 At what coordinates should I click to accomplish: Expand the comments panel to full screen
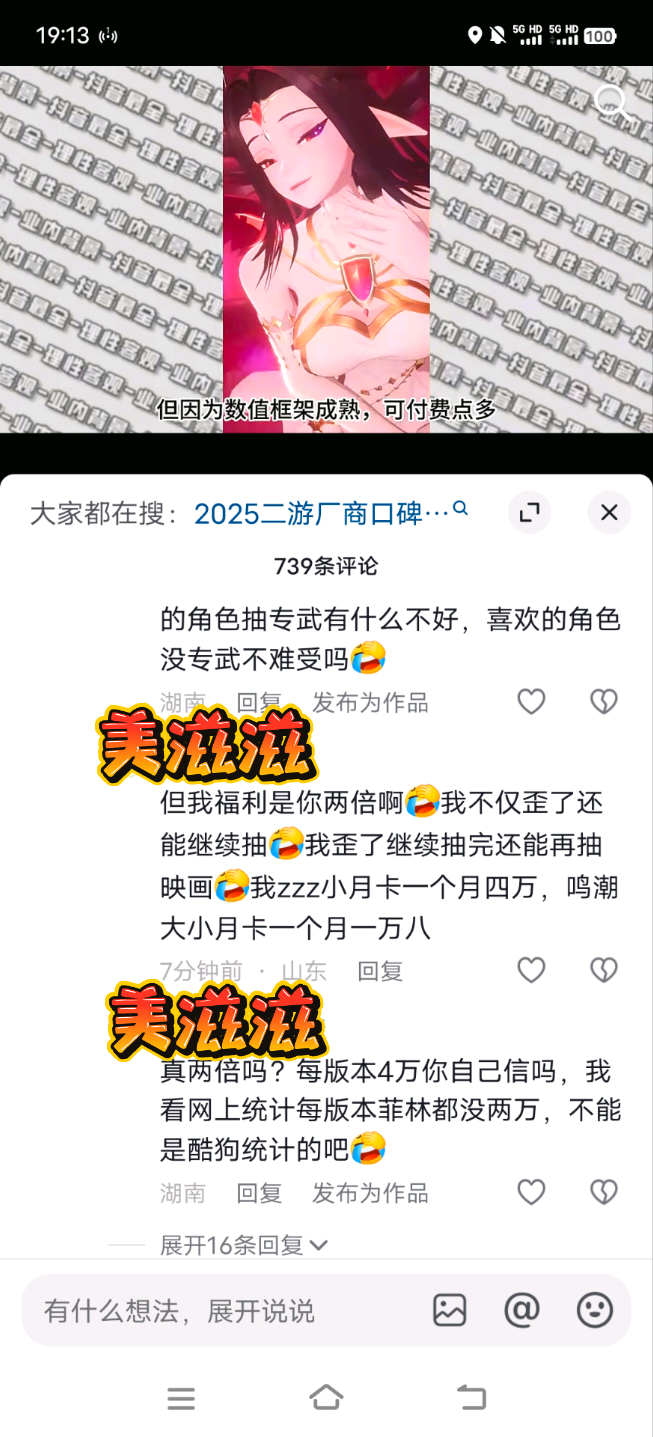coord(529,513)
